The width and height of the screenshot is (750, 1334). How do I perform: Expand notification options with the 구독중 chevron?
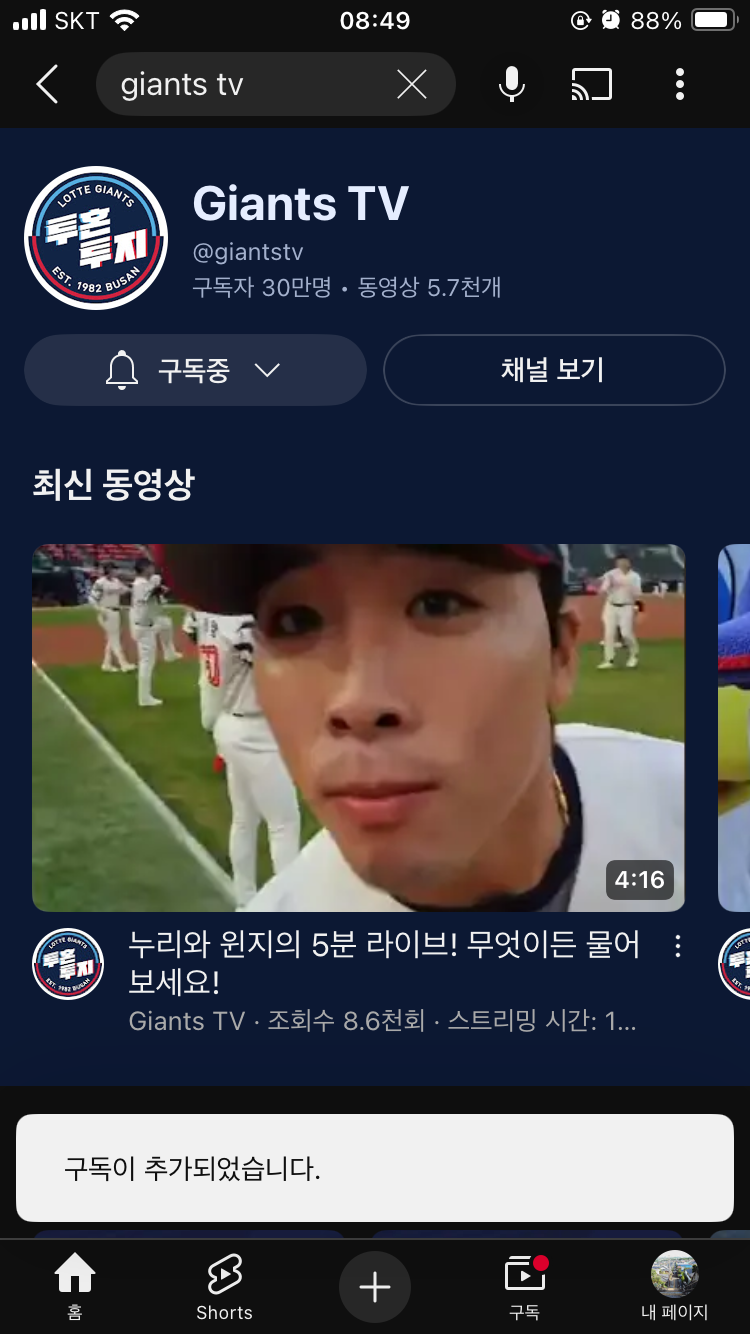pos(267,370)
